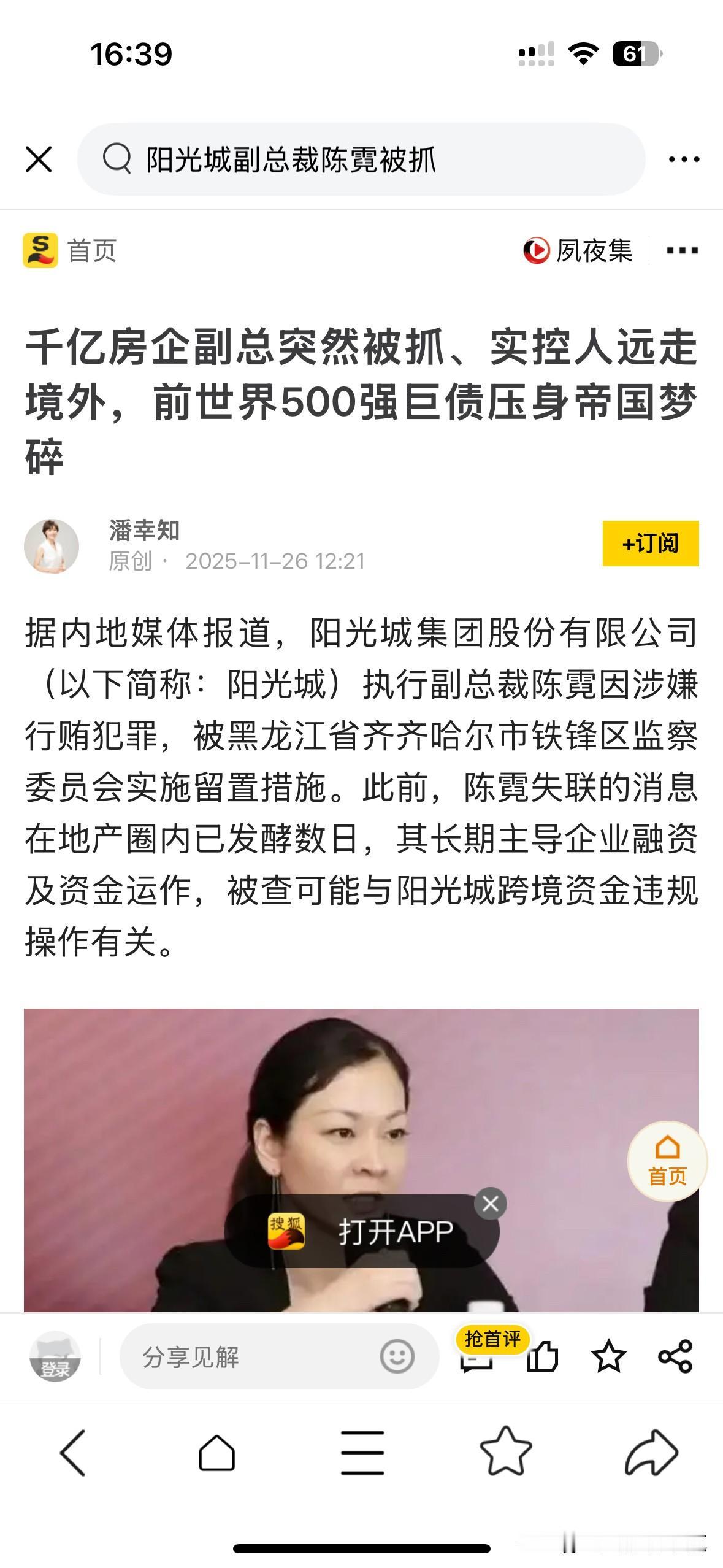Subscribe to 潘幸知 with the +订阅 button
This screenshot has height=1568, width=723.
pos(652,544)
